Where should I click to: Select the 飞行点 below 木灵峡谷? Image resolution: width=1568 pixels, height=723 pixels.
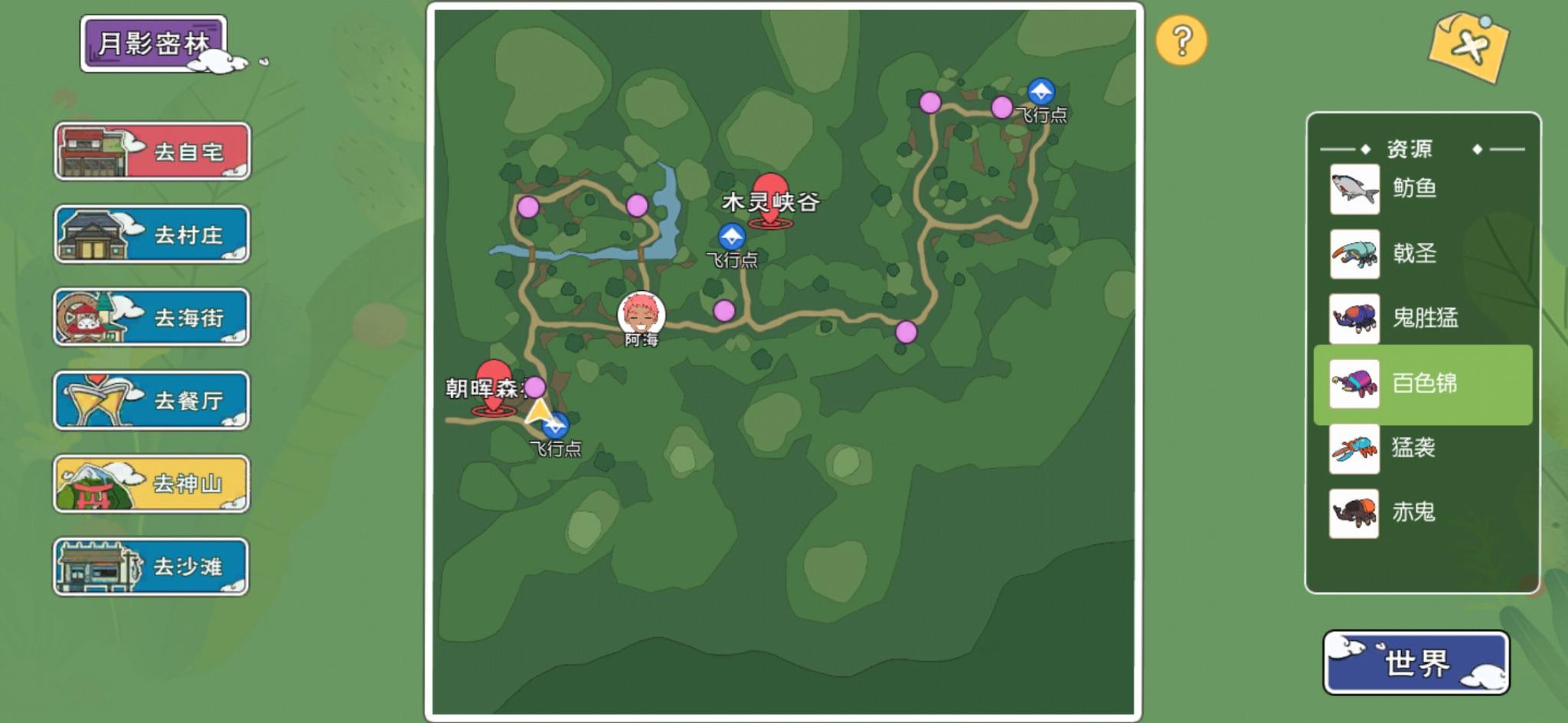(732, 237)
